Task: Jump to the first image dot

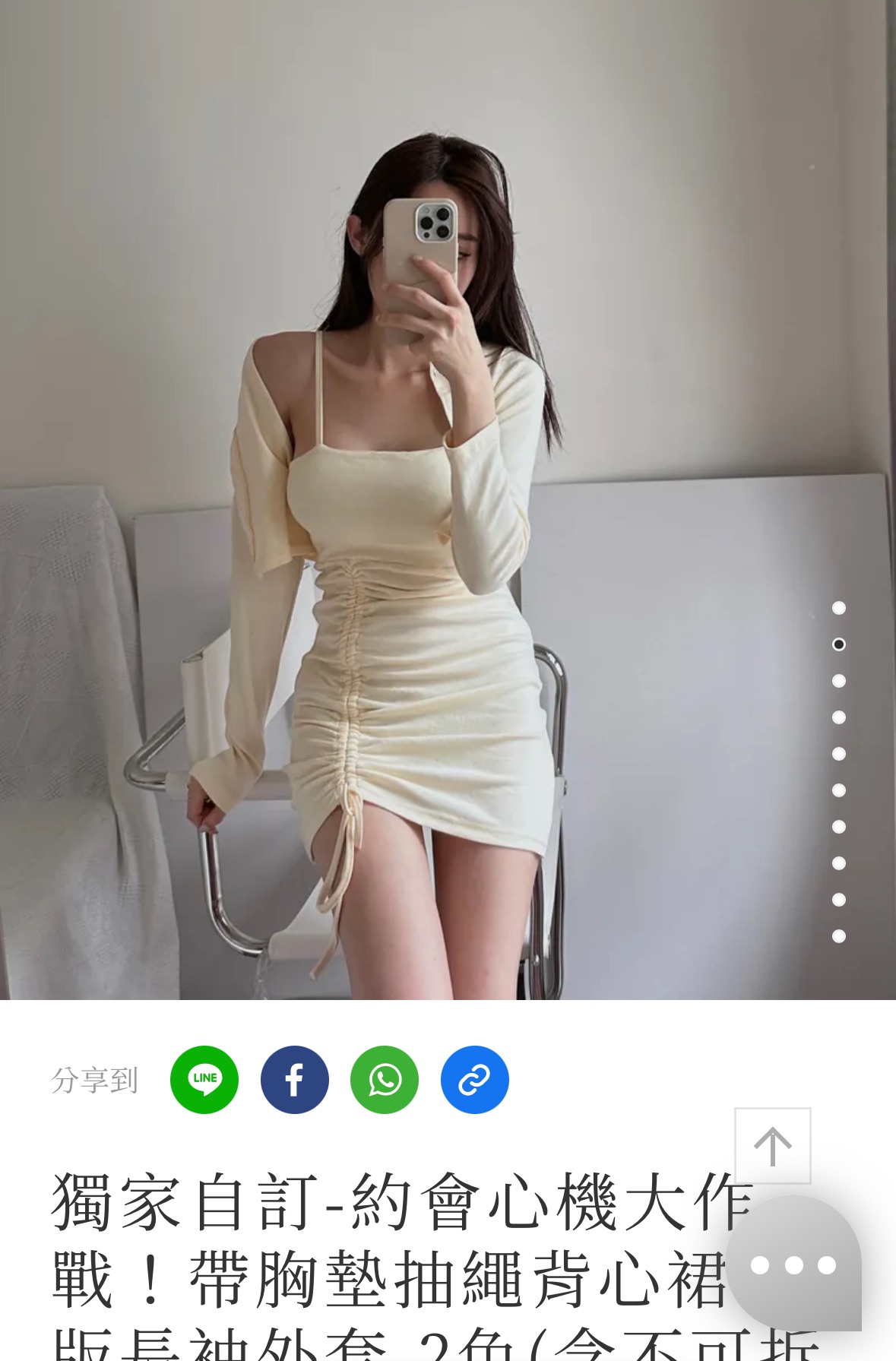Action: point(839,608)
